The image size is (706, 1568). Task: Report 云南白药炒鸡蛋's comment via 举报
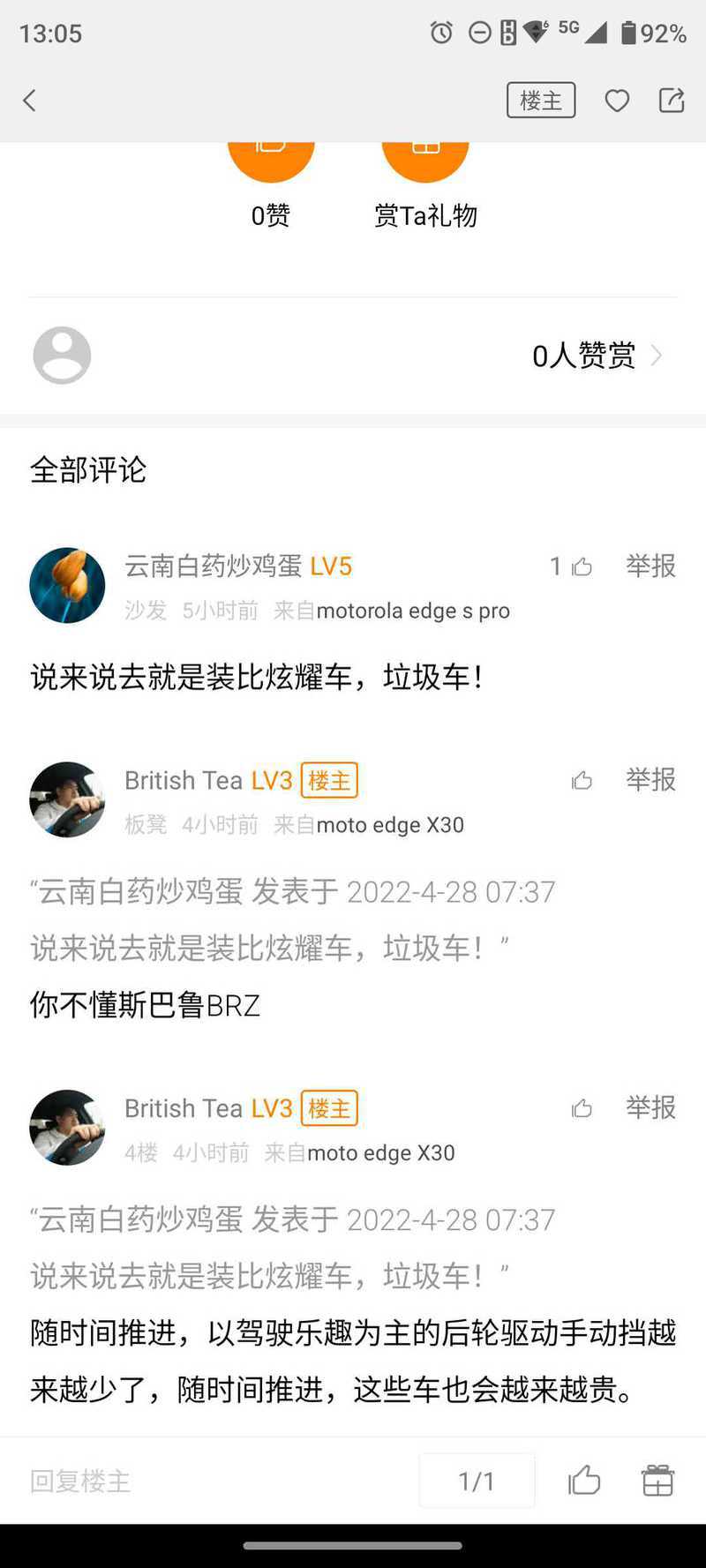[x=650, y=566]
